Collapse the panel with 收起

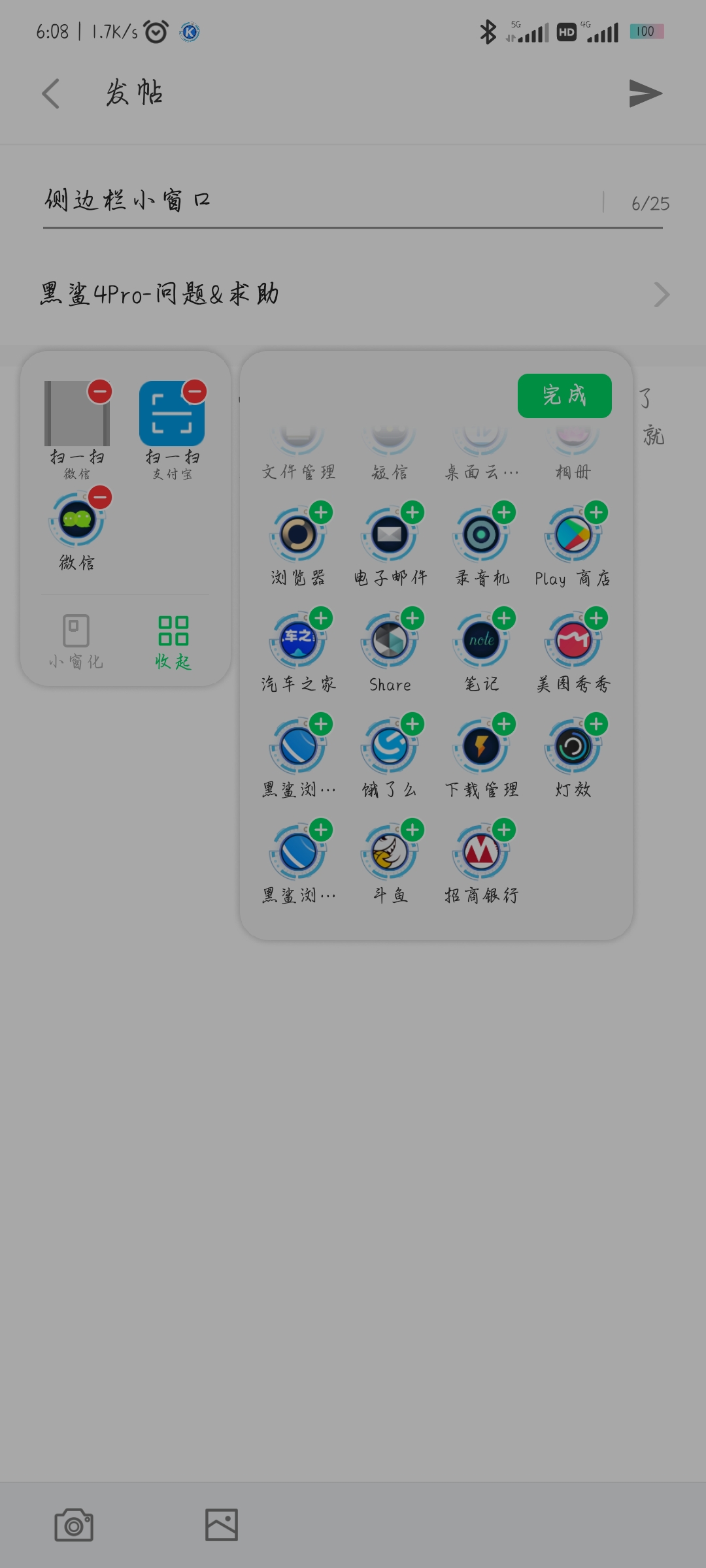[x=173, y=642]
